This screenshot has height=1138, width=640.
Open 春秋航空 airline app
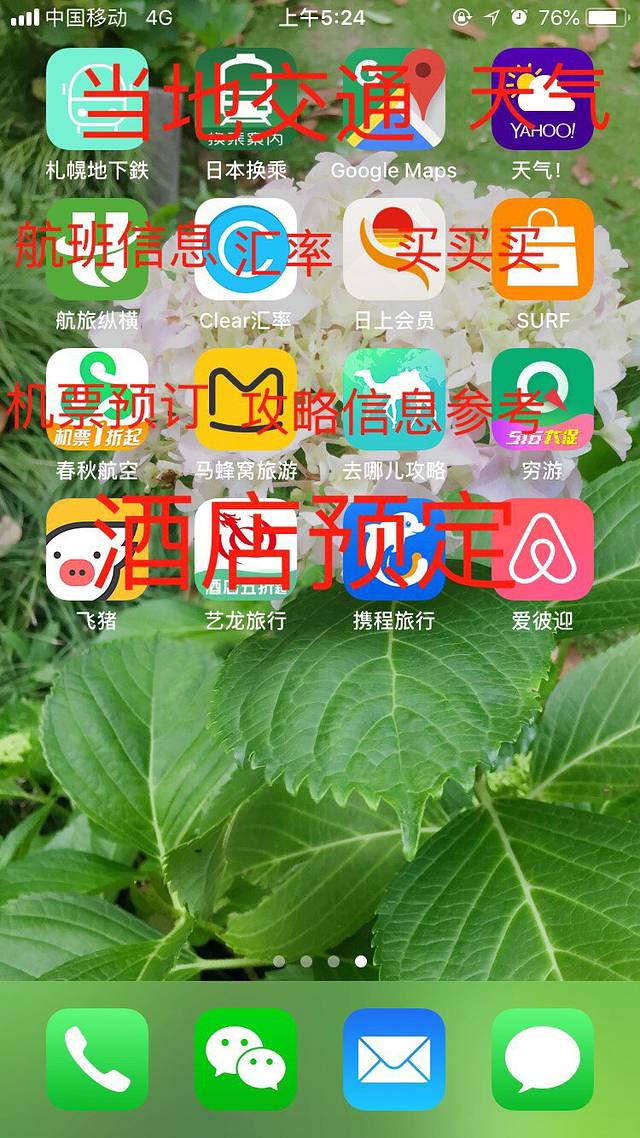[97, 398]
